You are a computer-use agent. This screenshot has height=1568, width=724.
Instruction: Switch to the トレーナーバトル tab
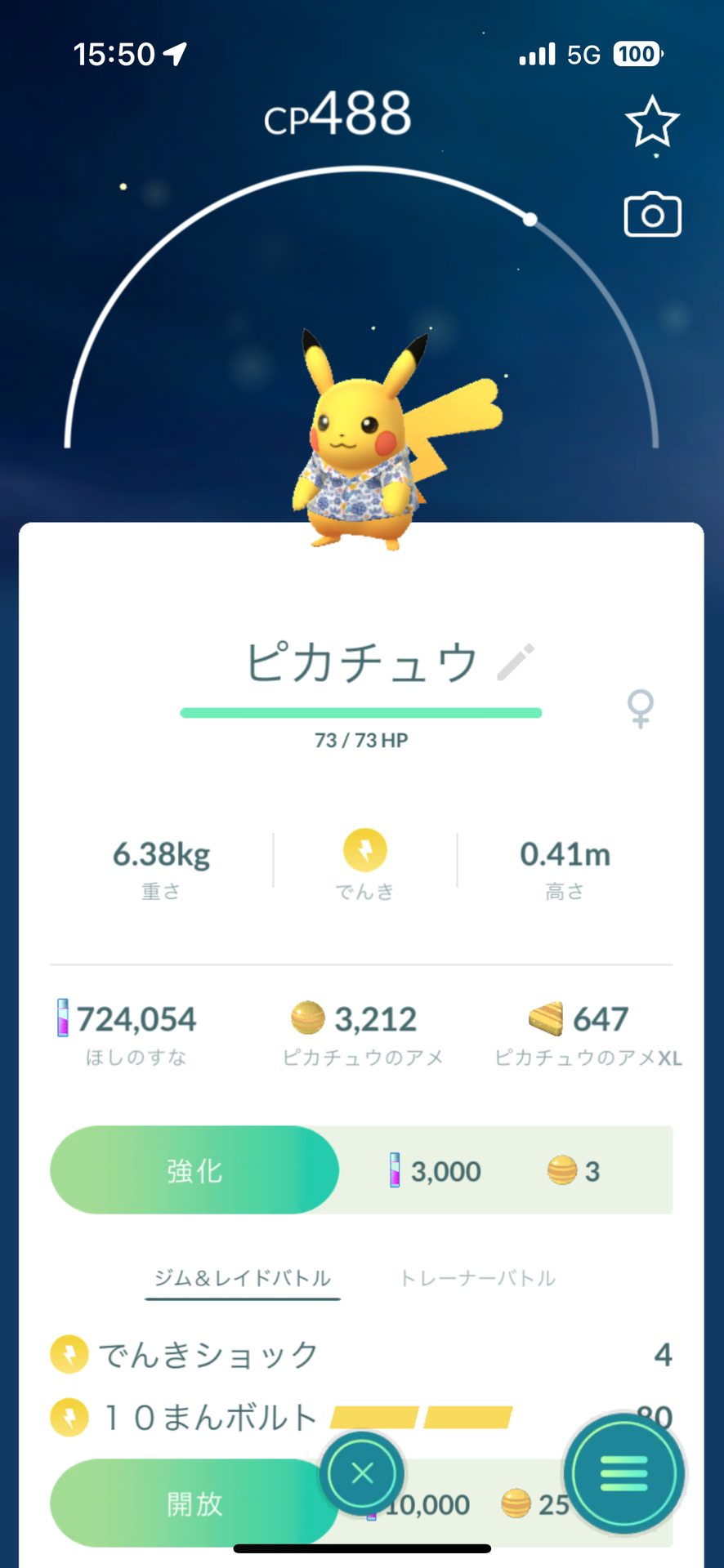click(478, 1278)
